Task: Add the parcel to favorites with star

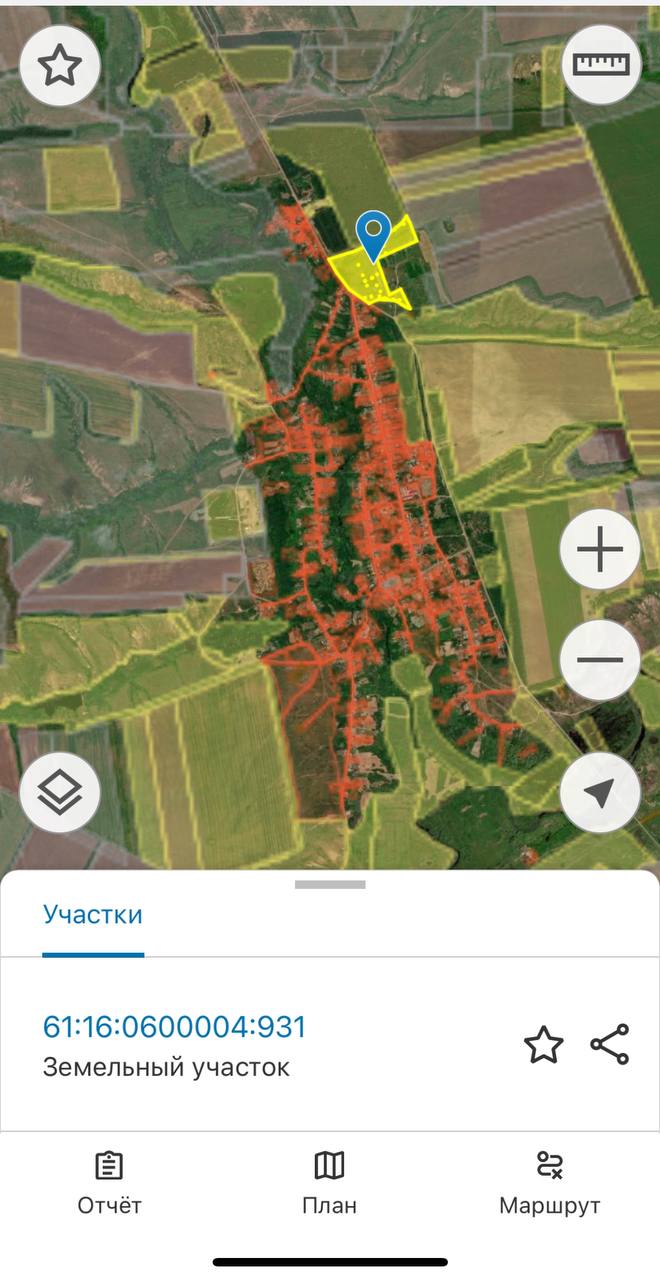Action: click(544, 1045)
